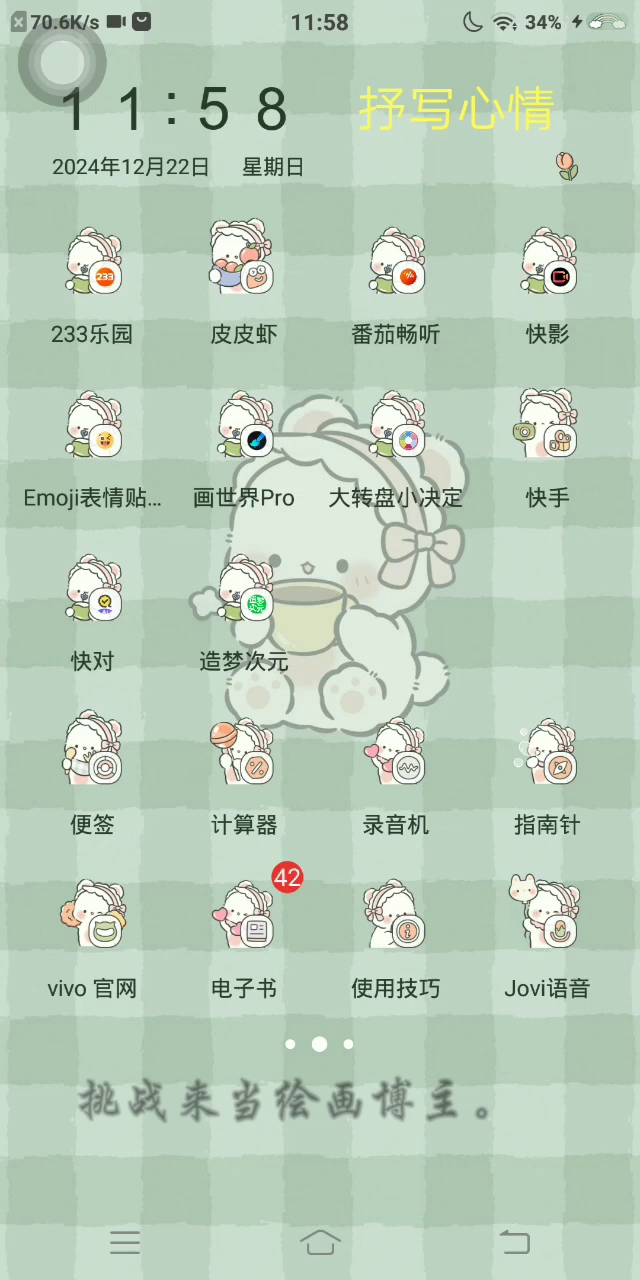Launch 使用技巧 tips app
This screenshot has width=640, height=1280.
396,917
